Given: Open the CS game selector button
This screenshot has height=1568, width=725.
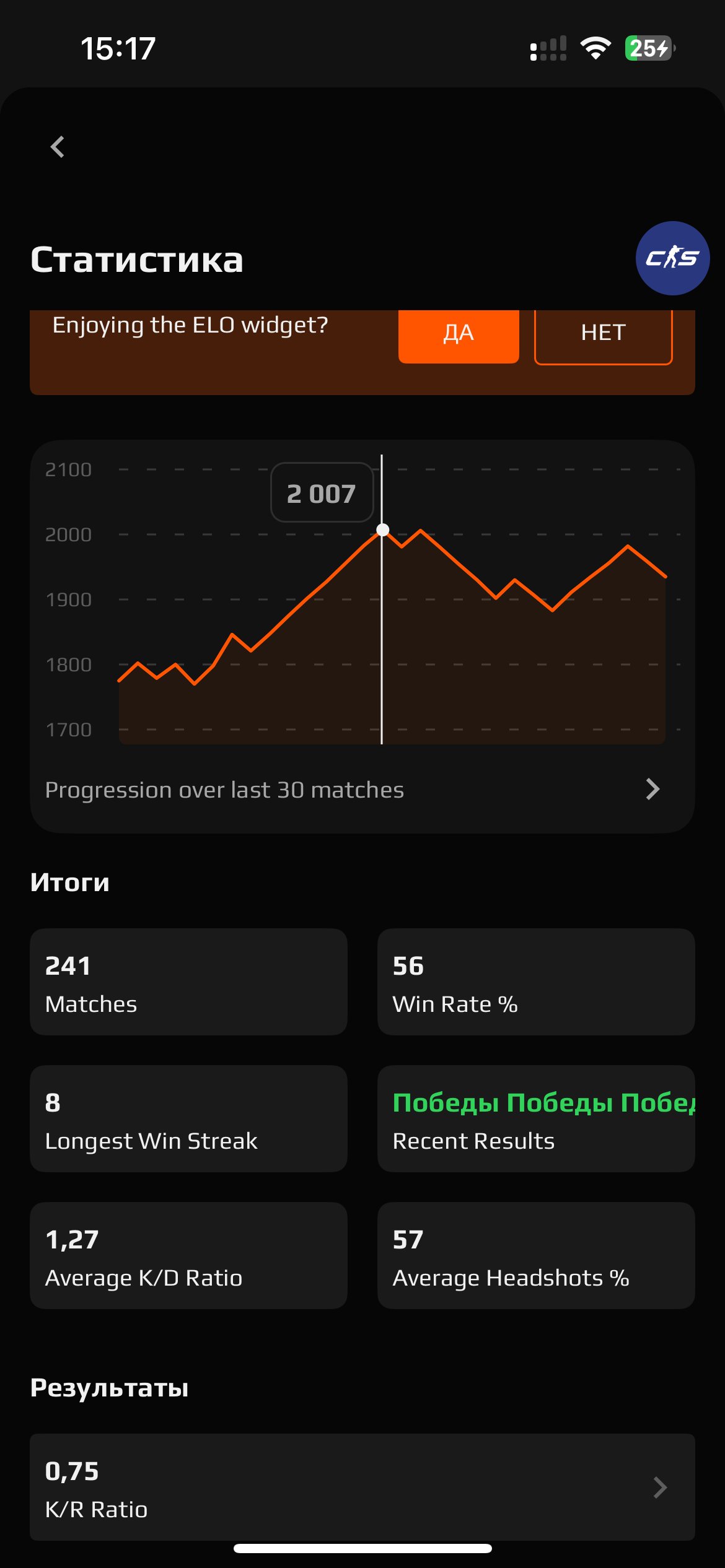Looking at the screenshot, I should (x=672, y=258).
